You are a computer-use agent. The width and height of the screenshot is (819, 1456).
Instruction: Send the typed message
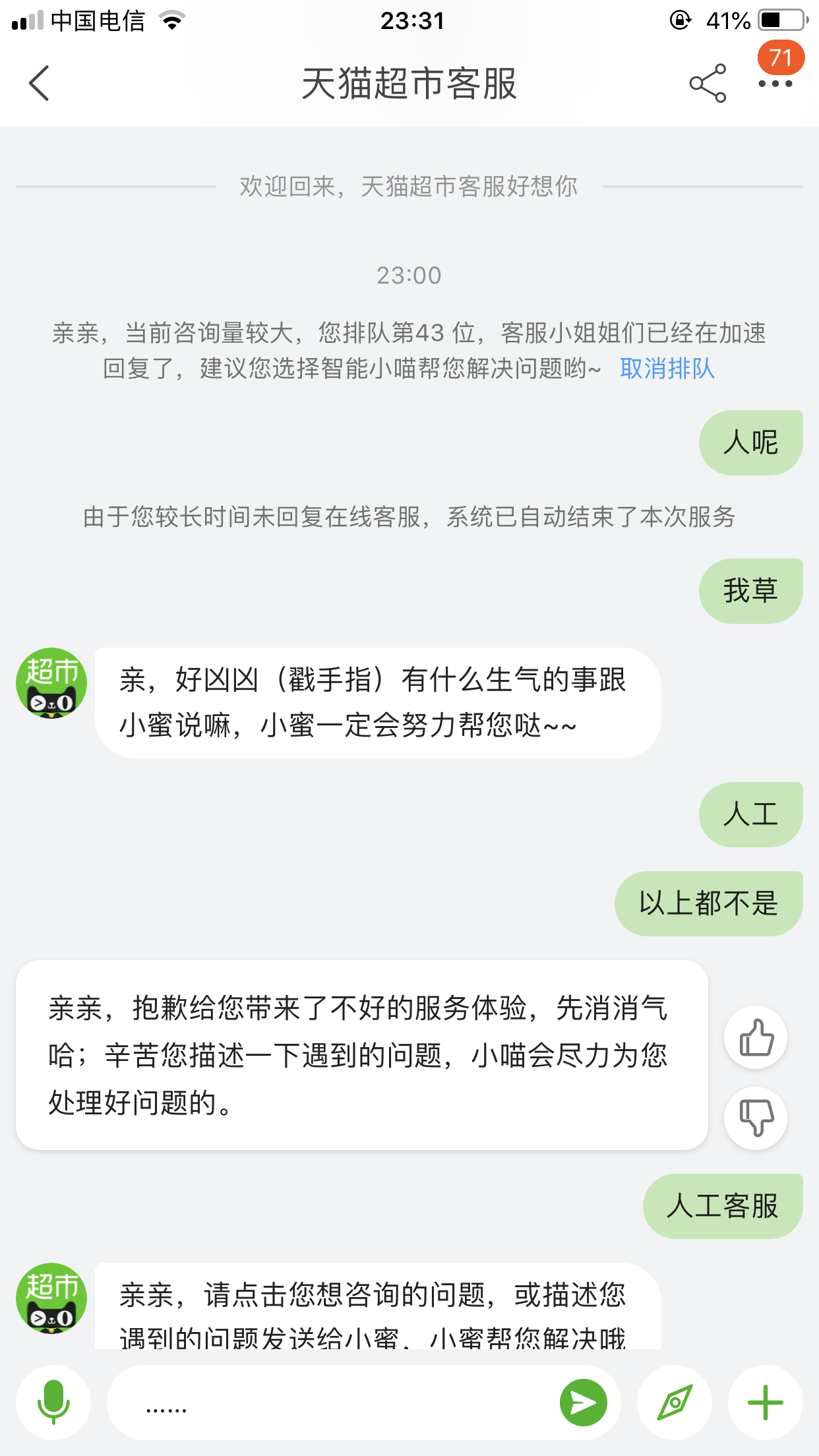[x=583, y=1403]
